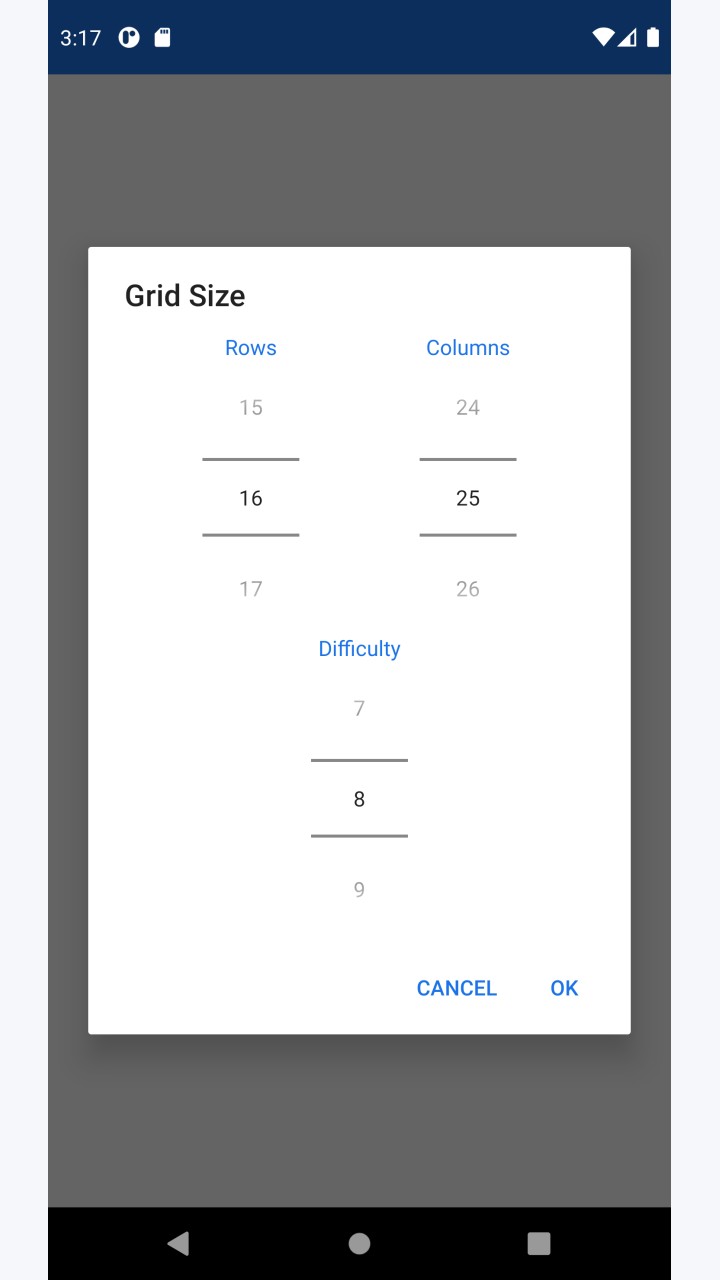Screen dimensions: 720x1280
Task: Select 24 in the Columns picker
Action: click(x=468, y=407)
